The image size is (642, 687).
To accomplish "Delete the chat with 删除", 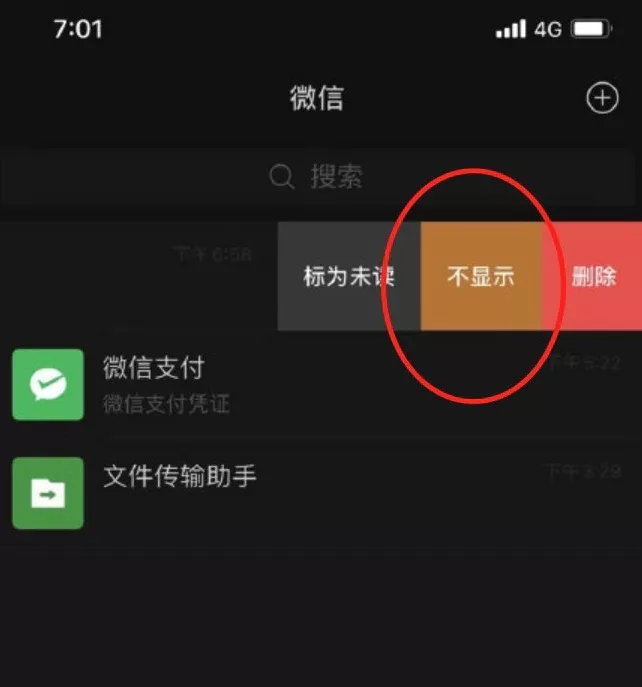I will pos(593,277).
